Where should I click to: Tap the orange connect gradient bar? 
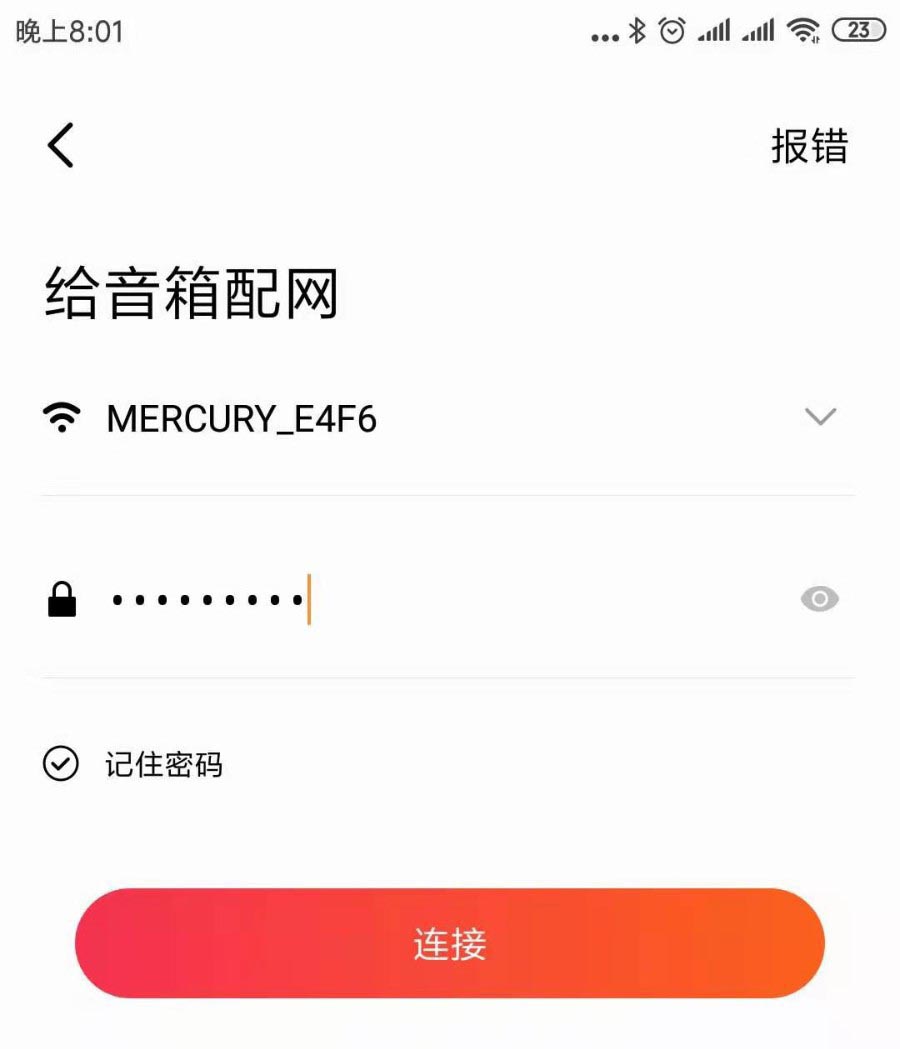point(450,941)
